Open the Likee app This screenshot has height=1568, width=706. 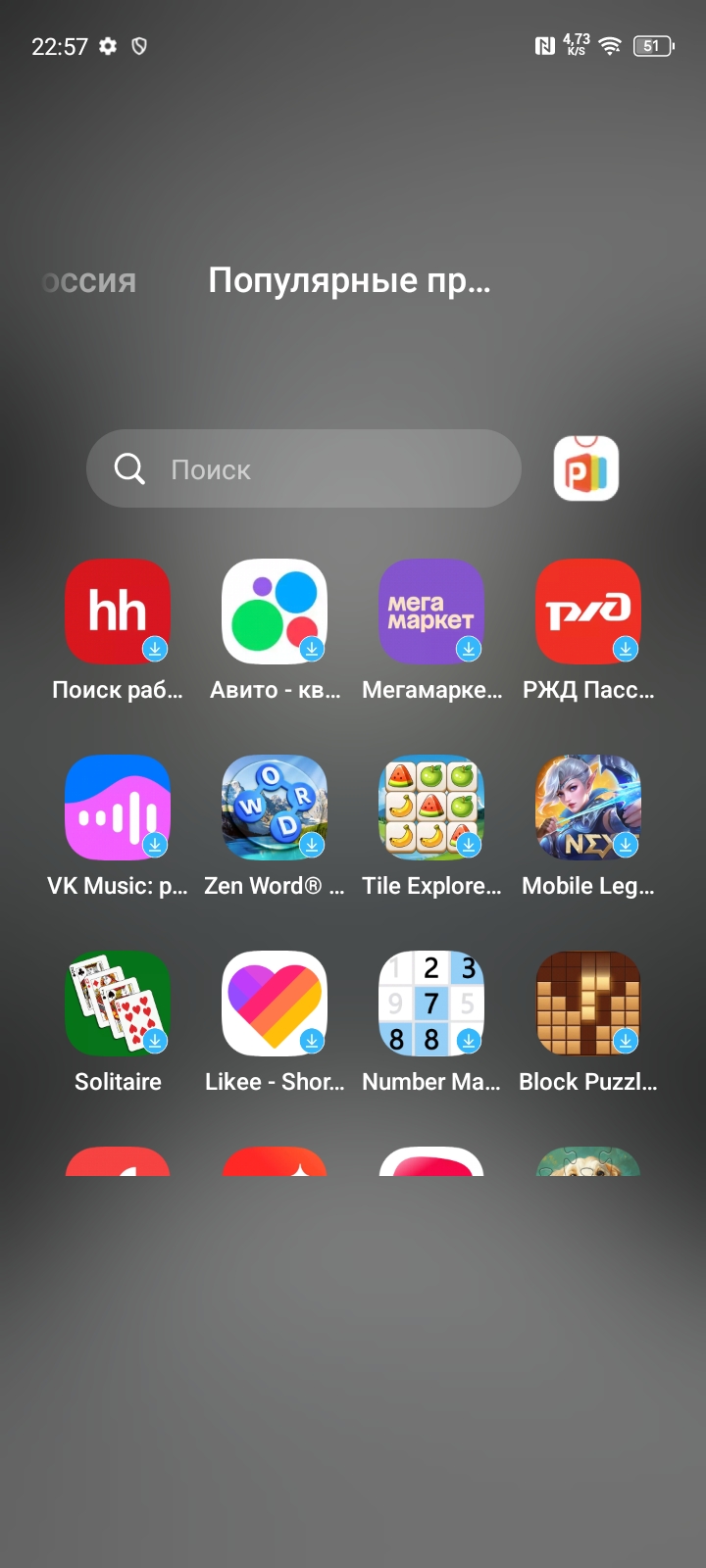[275, 1004]
